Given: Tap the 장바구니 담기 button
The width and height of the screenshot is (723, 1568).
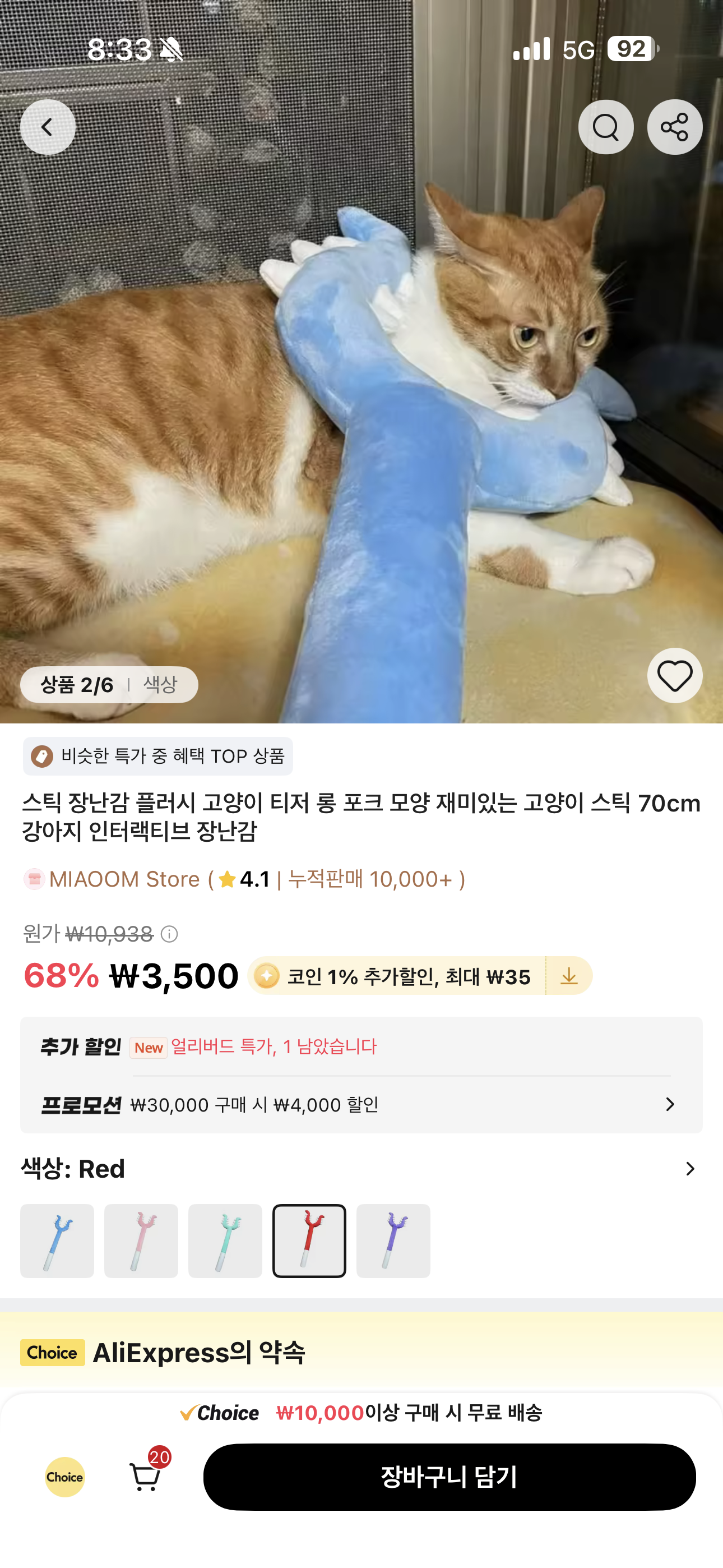Looking at the screenshot, I should (449, 1477).
